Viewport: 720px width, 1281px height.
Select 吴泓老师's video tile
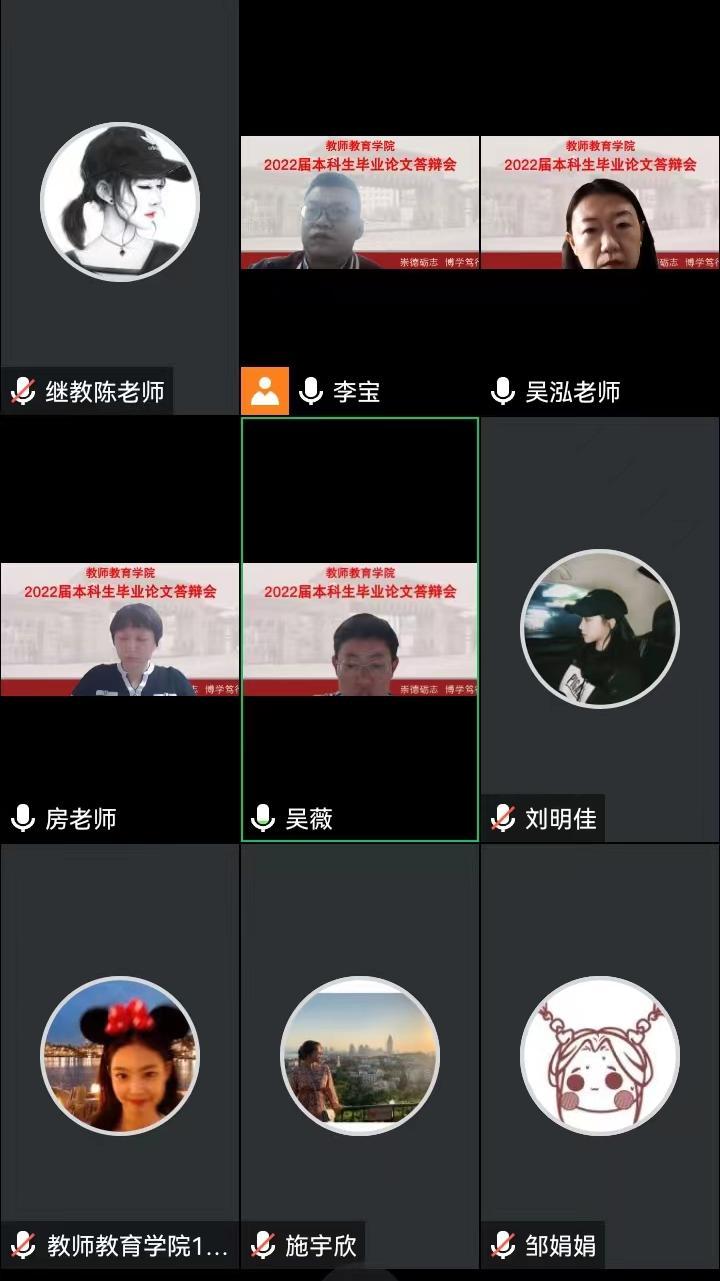600,205
